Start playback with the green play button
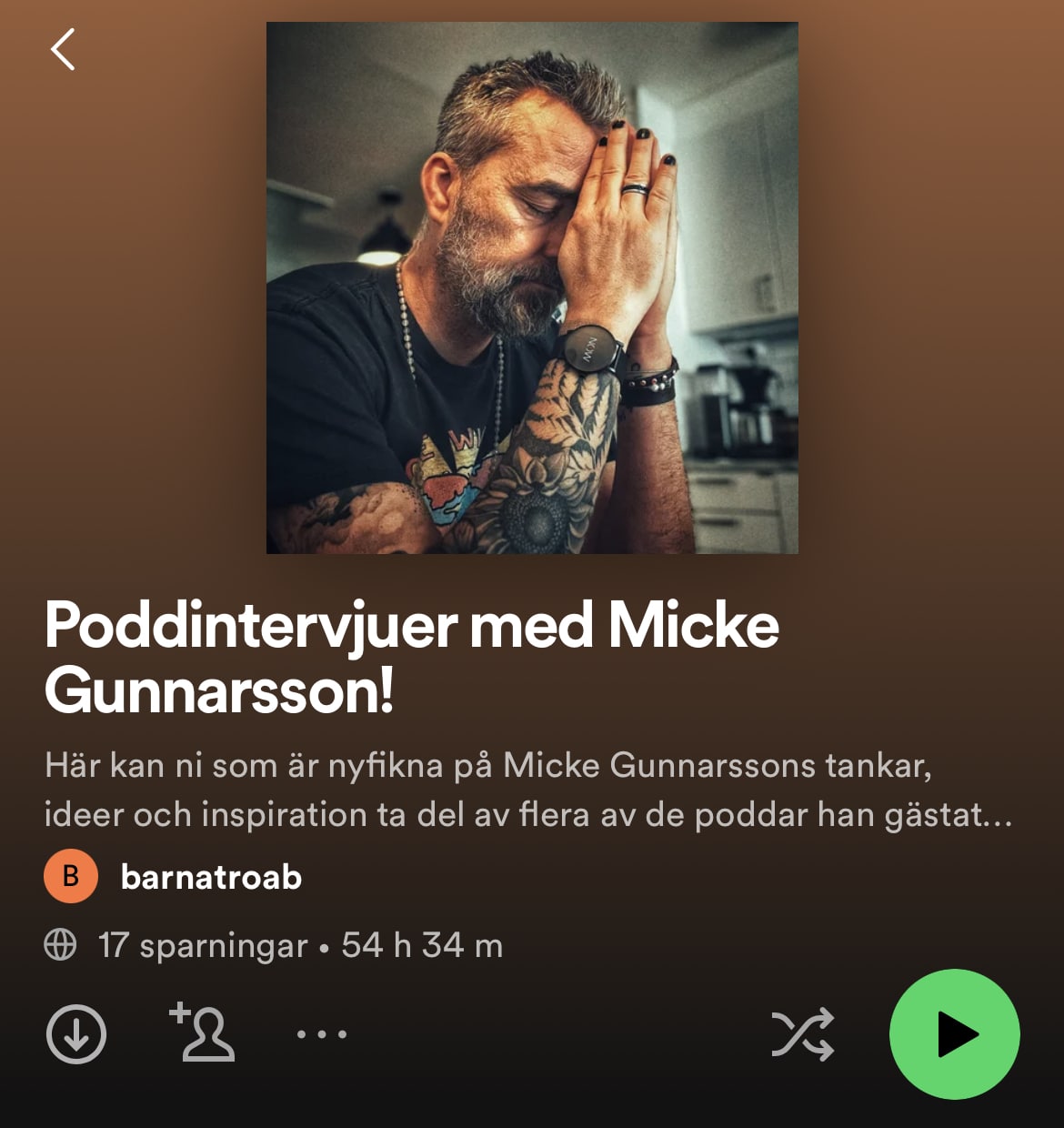The width and height of the screenshot is (1064, 1128). (954, 1034)
